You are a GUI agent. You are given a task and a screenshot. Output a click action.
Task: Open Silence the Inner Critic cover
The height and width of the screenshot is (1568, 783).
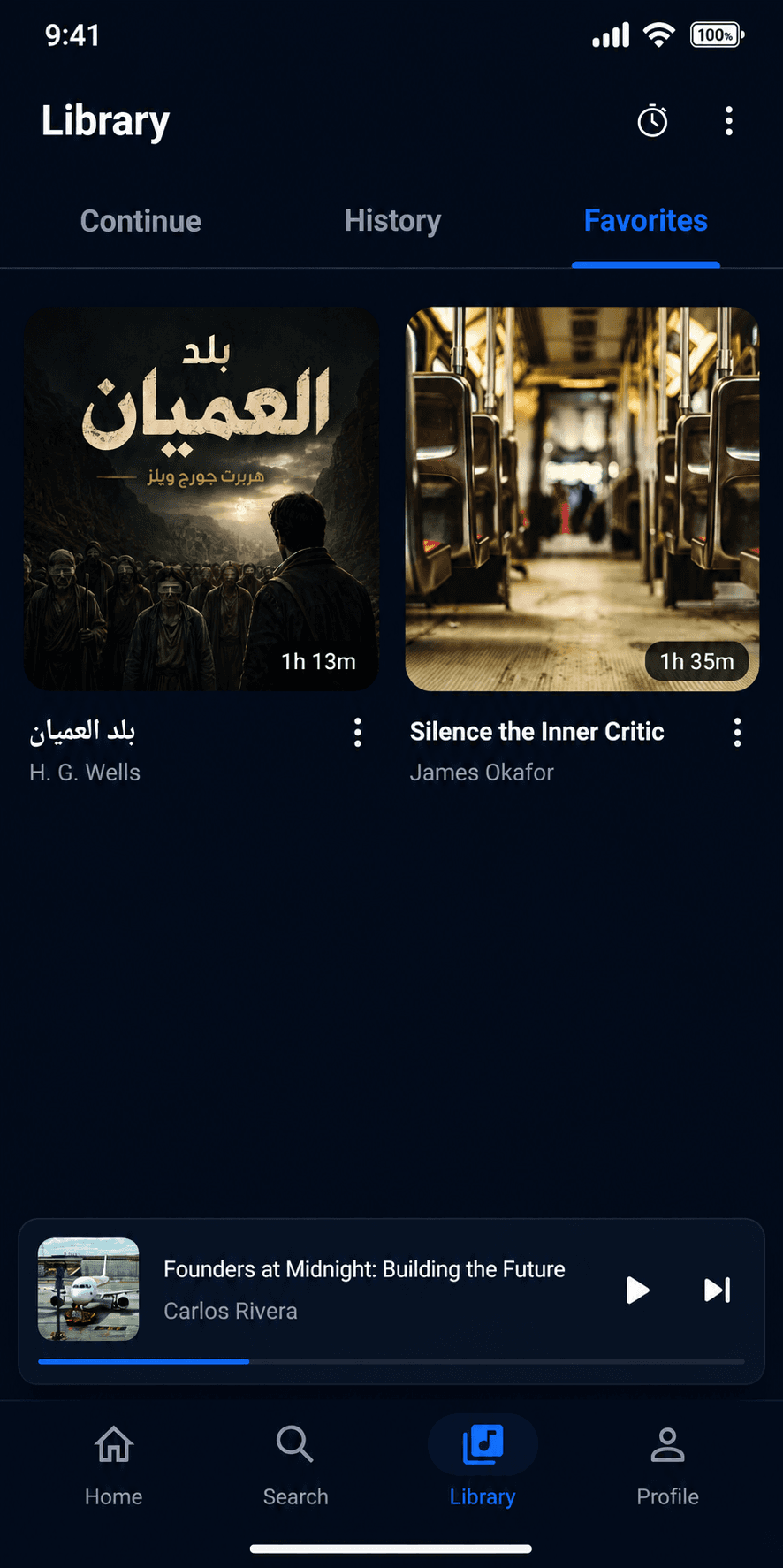point(582,499)
